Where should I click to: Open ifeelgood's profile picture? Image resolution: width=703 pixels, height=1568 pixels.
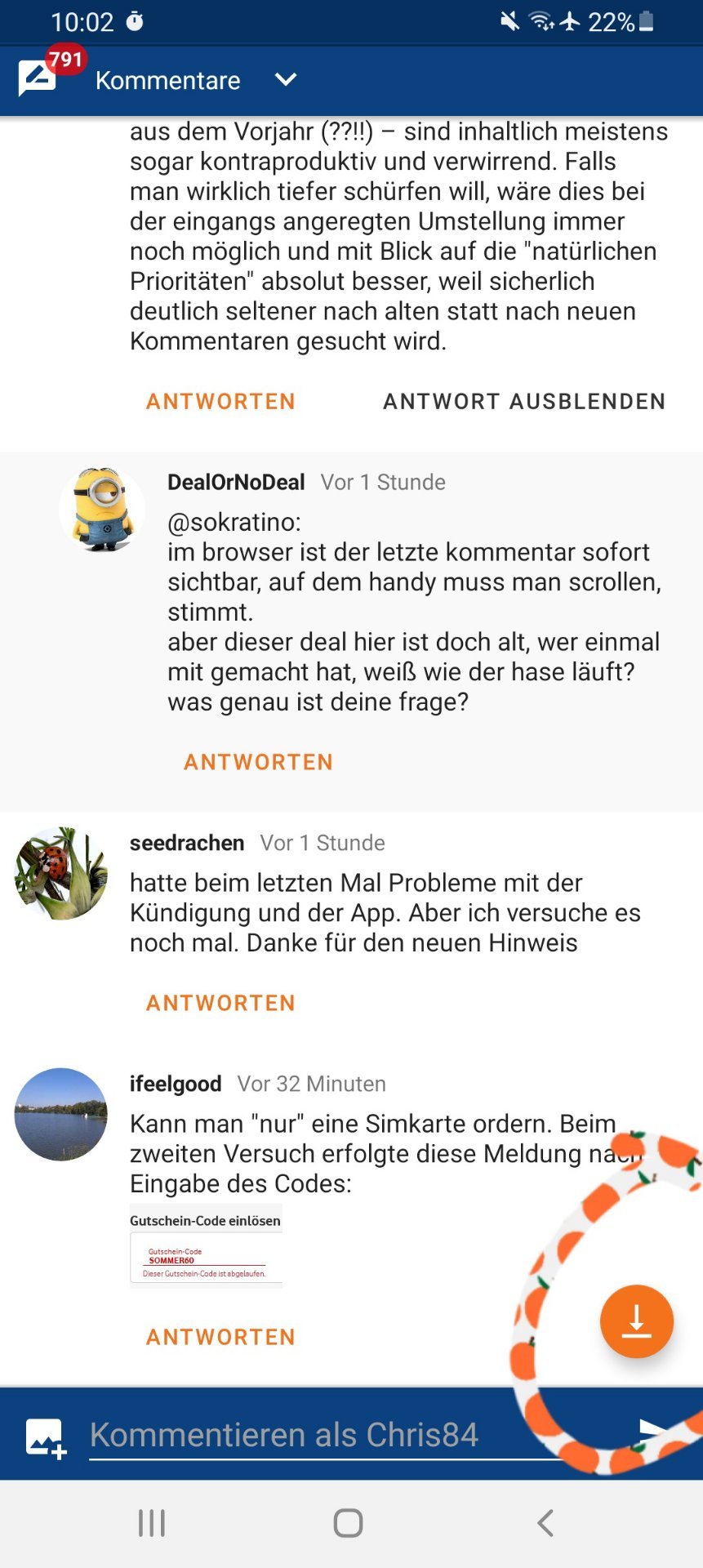(61, 1114)
